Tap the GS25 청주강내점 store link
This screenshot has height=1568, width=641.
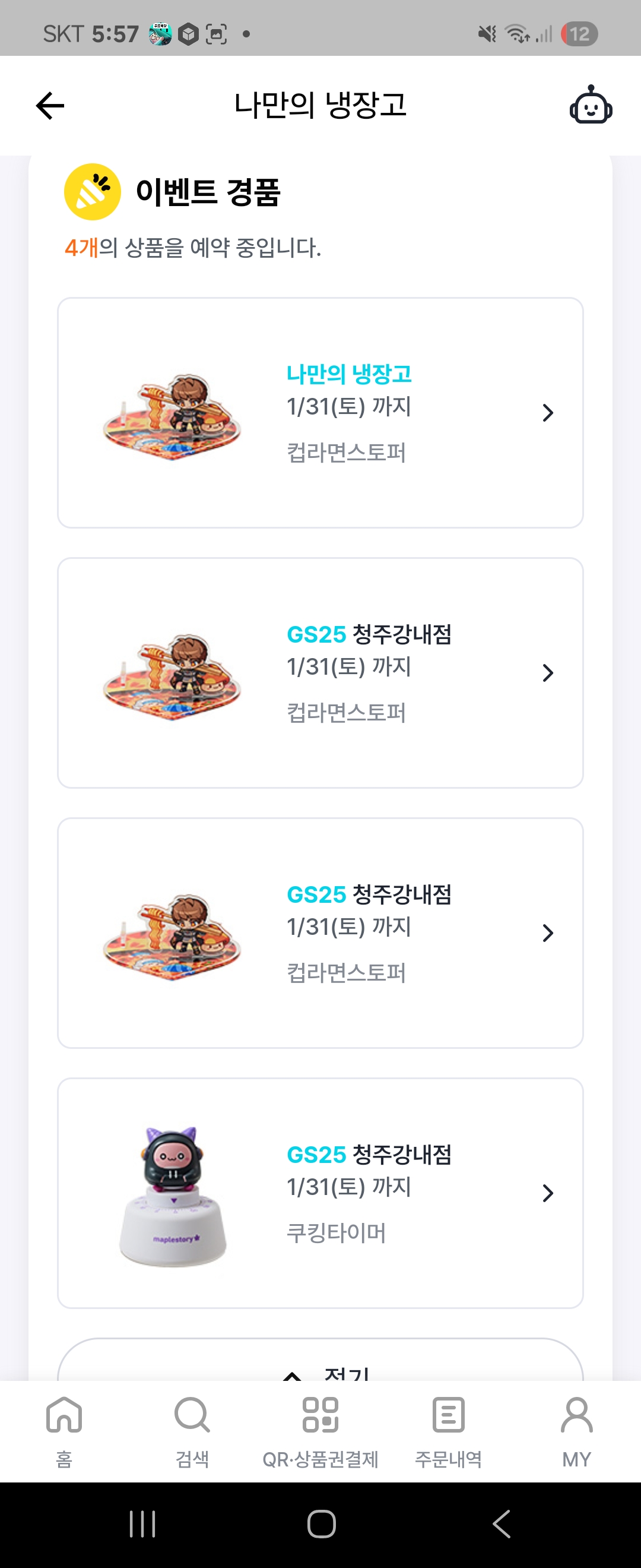(x=370, y=635)
